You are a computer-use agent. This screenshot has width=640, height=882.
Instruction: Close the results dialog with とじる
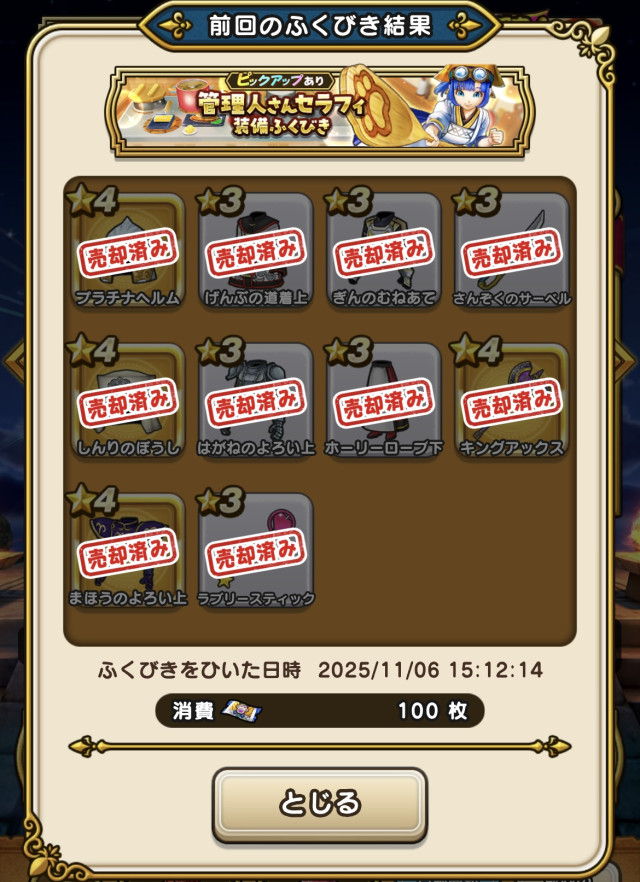319,802
